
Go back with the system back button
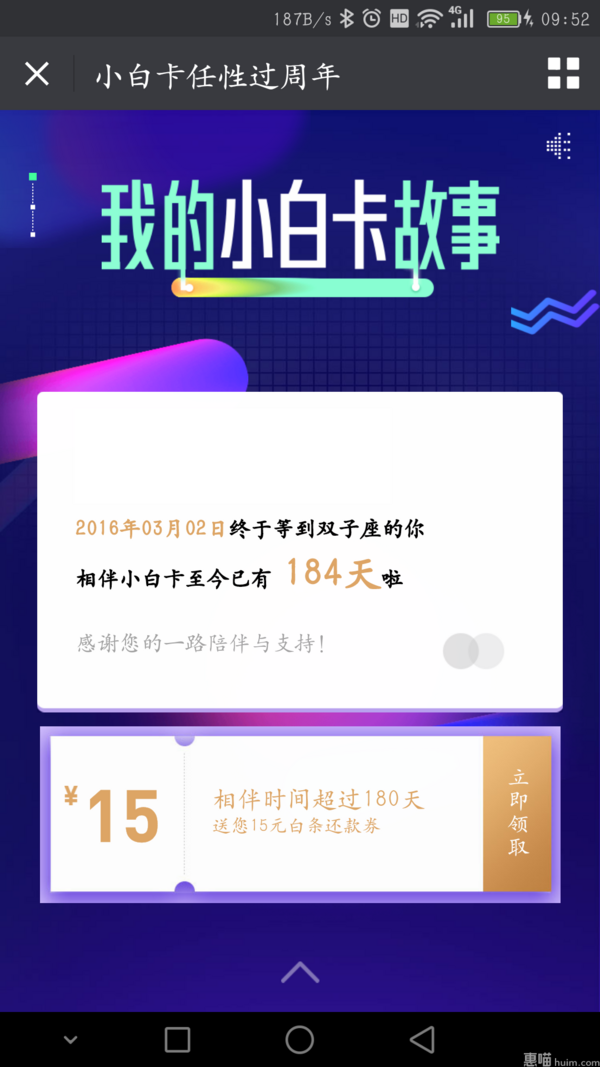(422, 1039)
